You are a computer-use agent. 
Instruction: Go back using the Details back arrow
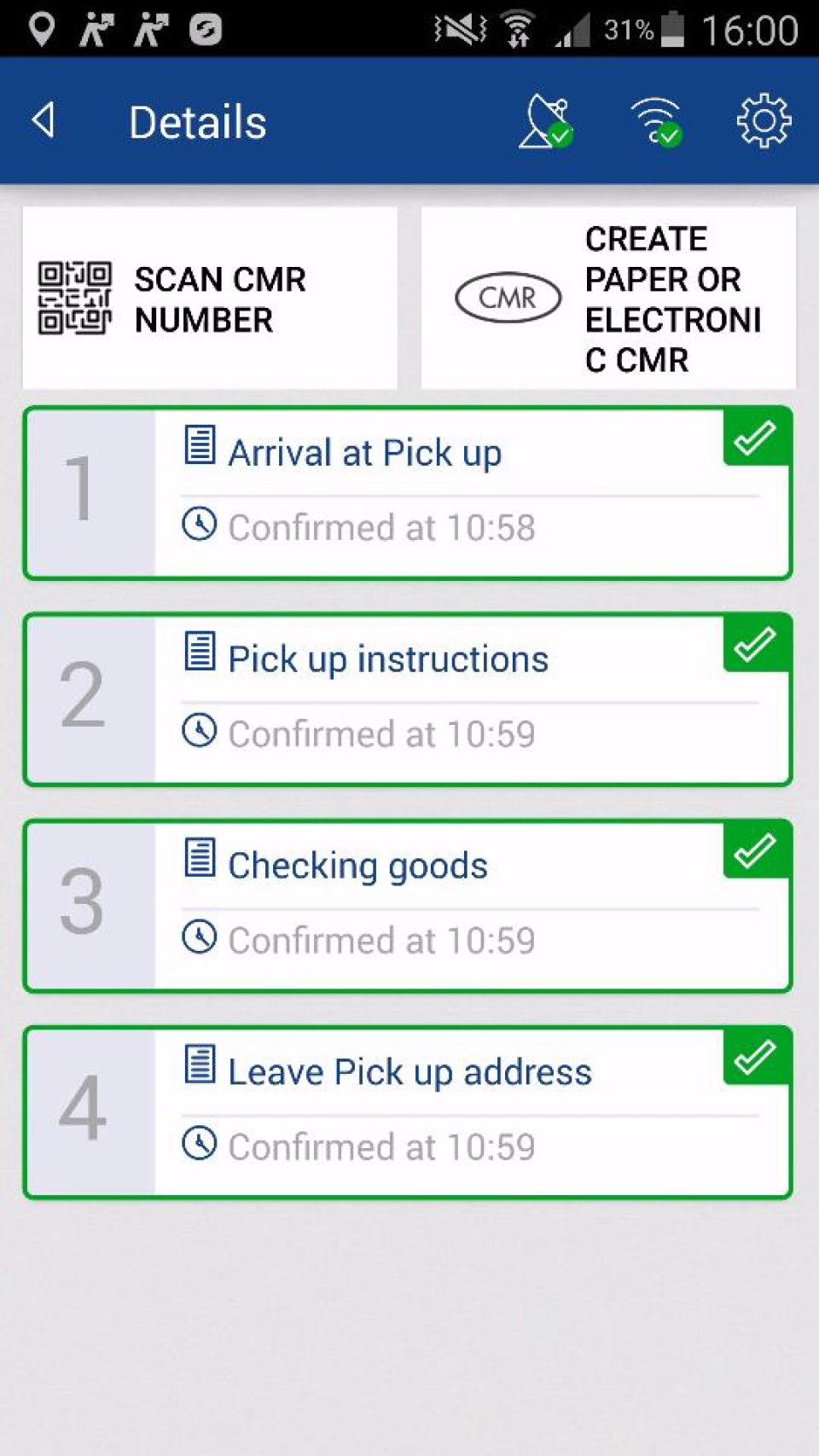[x=43, y=119]
